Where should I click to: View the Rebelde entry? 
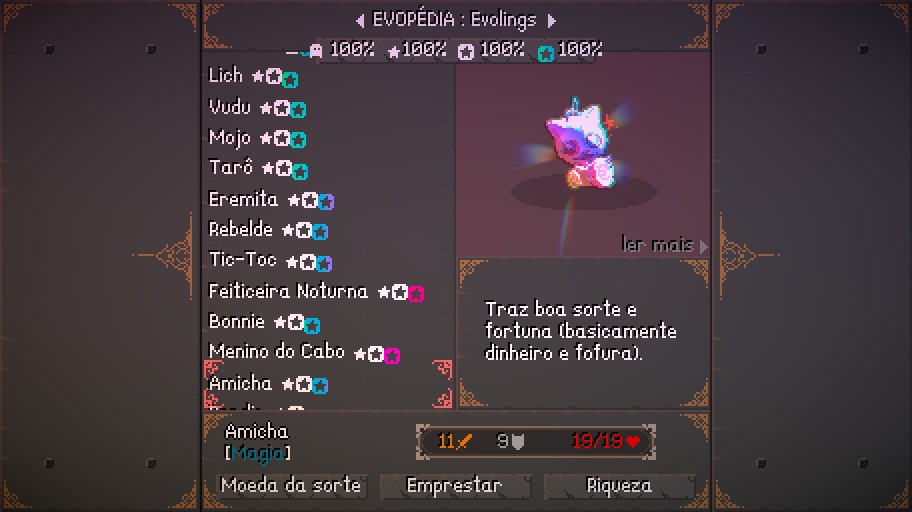click(x=241, y=230)
